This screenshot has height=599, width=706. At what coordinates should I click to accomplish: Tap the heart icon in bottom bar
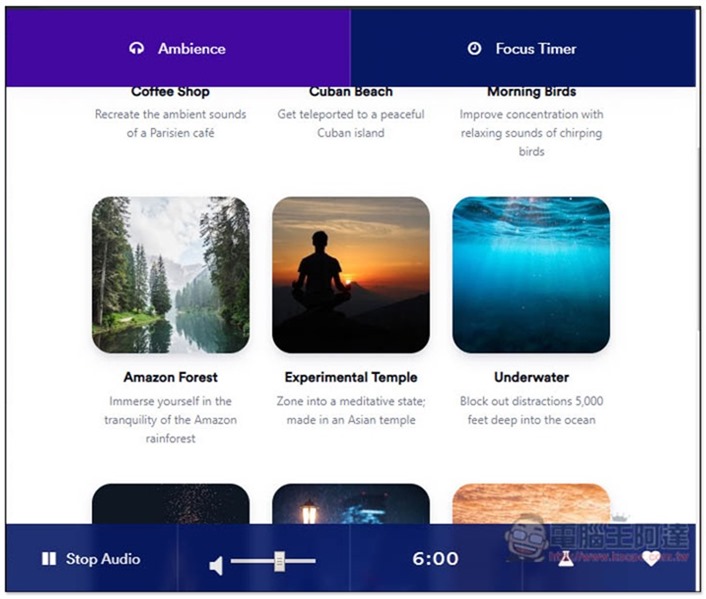click(651, 559)
